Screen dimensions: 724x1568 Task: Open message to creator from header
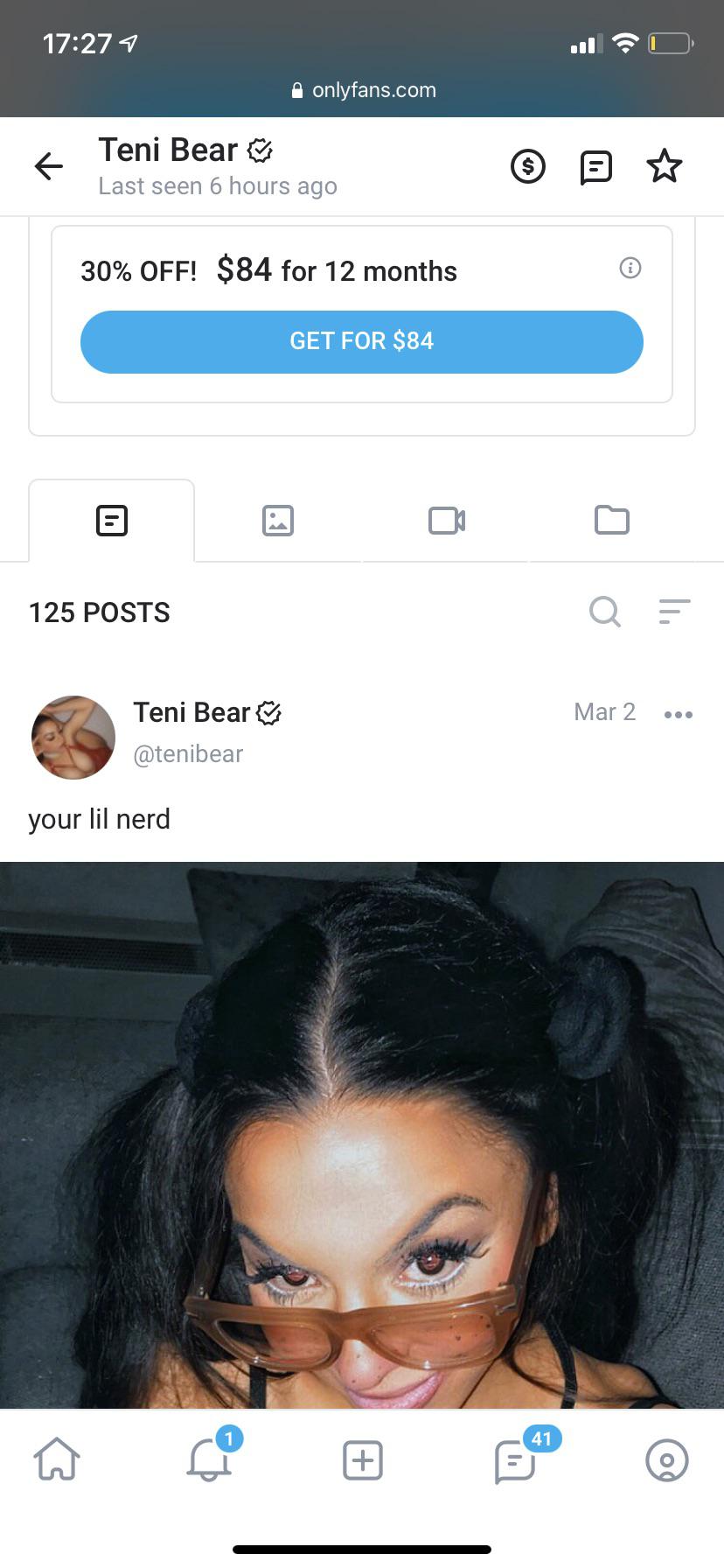(x=596, y=166)
